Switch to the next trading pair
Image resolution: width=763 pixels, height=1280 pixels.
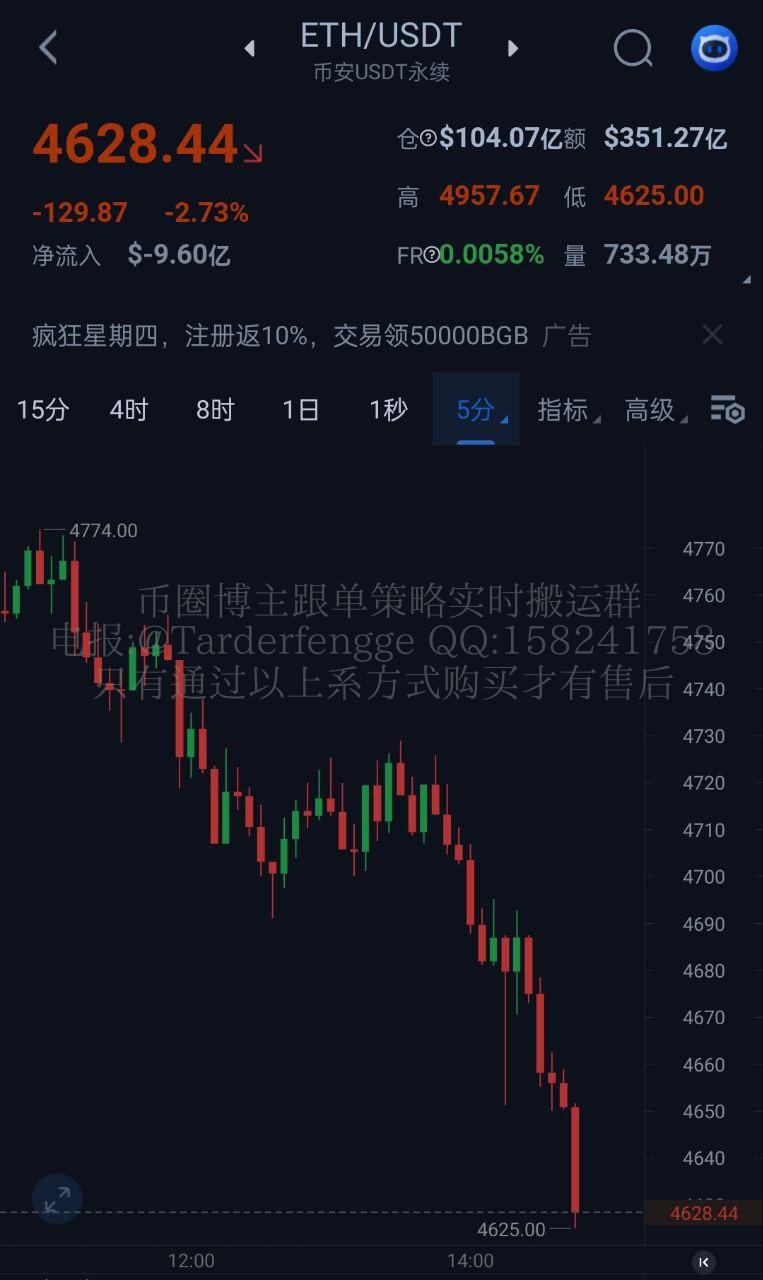pyautogui.click(x=513, y=48)
